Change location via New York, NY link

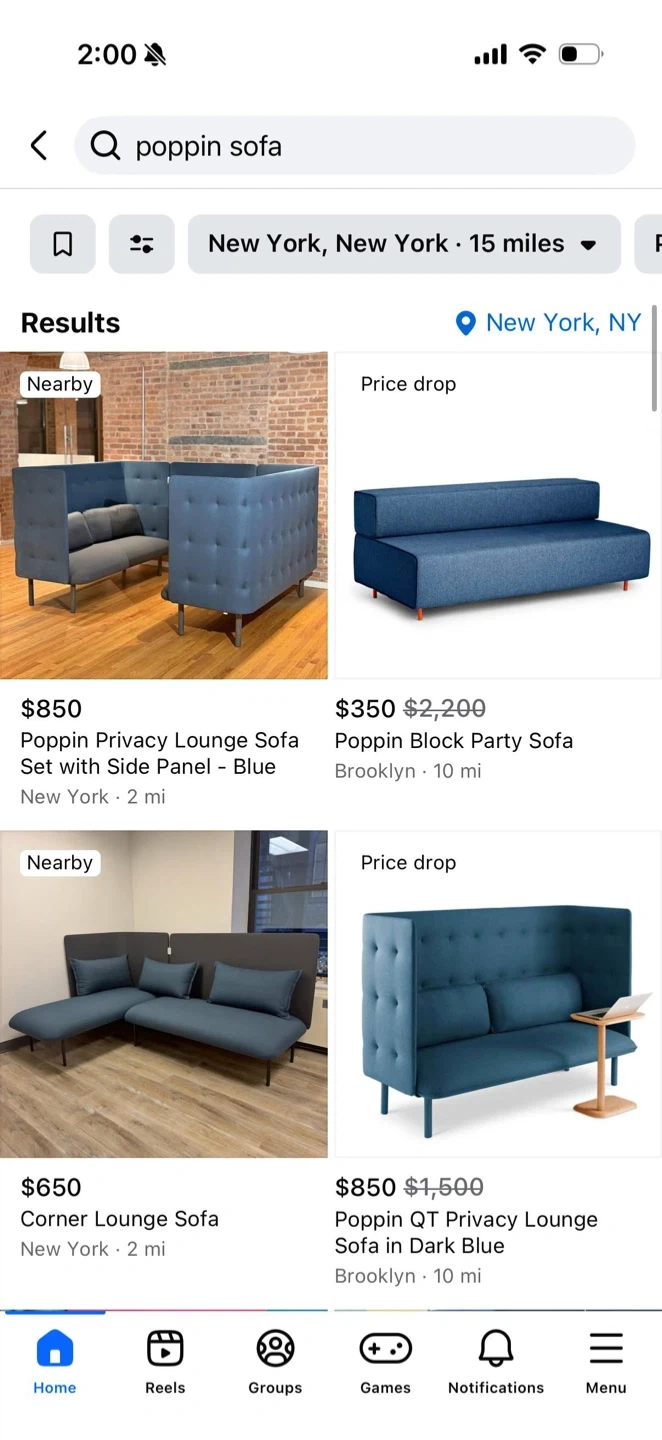click(548, 323)
